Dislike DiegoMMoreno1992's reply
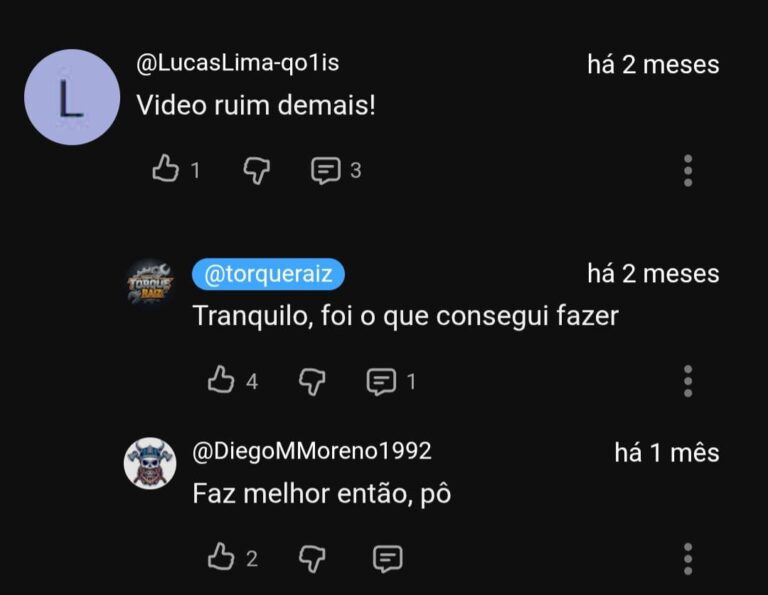This screenshot has width=768, height=595. click(x=313, y=559)
